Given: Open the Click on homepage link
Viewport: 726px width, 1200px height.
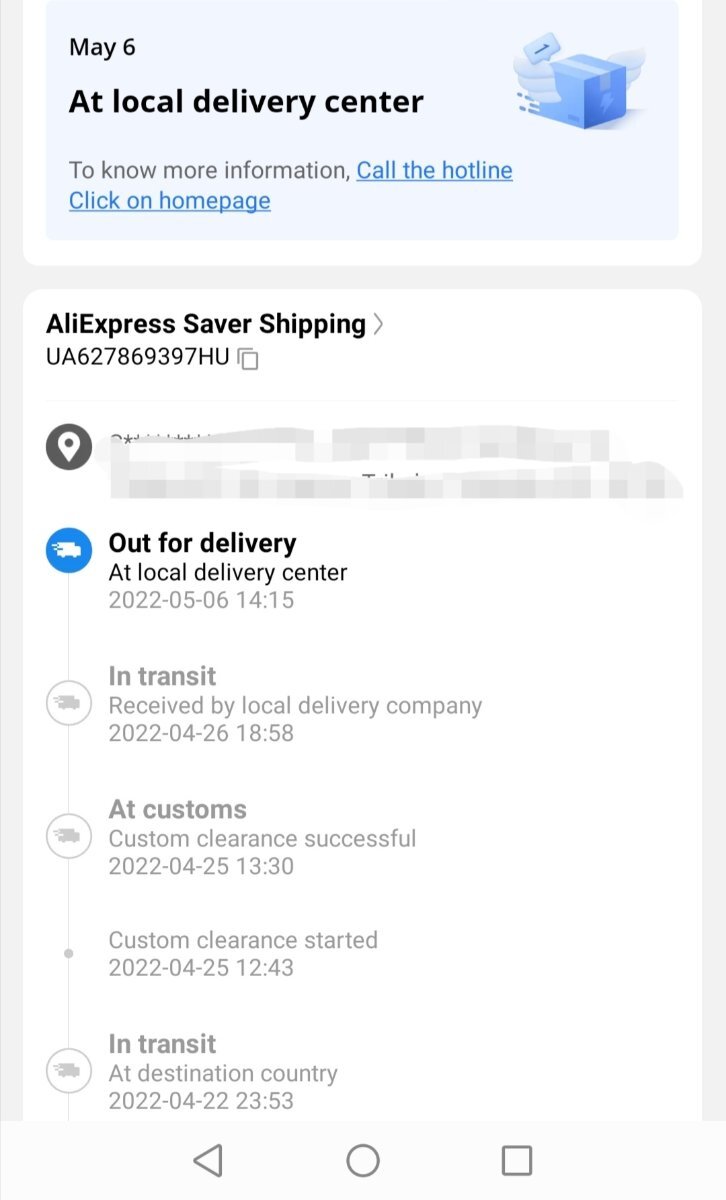Looking at the screenshot, I should pos(170,201).
